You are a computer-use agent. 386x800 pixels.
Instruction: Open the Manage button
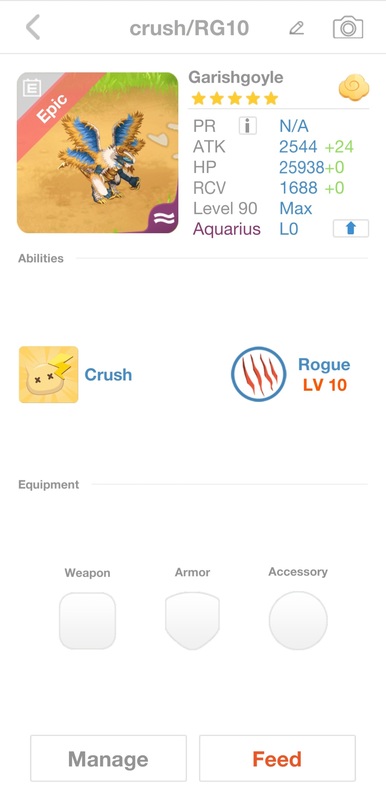[108, 759]
